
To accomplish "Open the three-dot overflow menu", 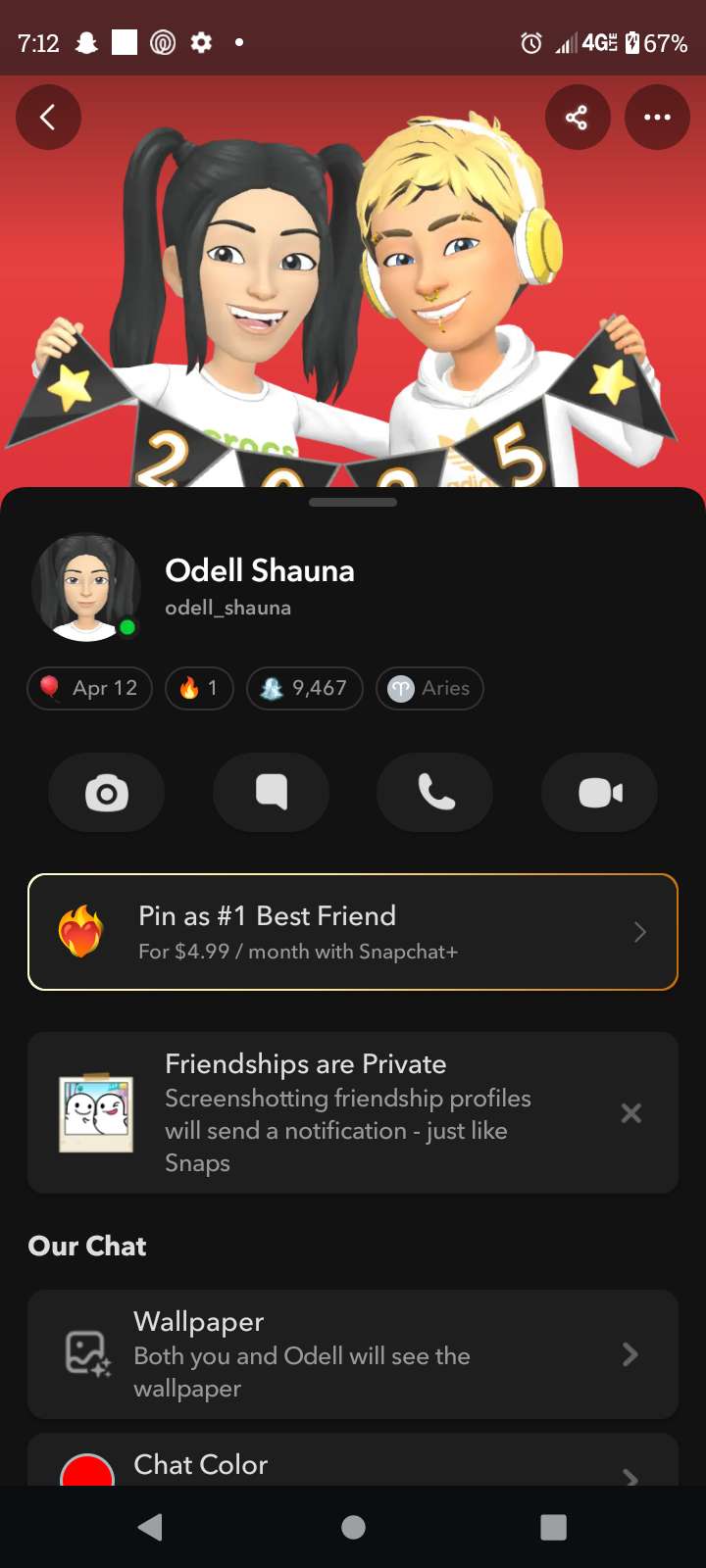I will (657, 118).
